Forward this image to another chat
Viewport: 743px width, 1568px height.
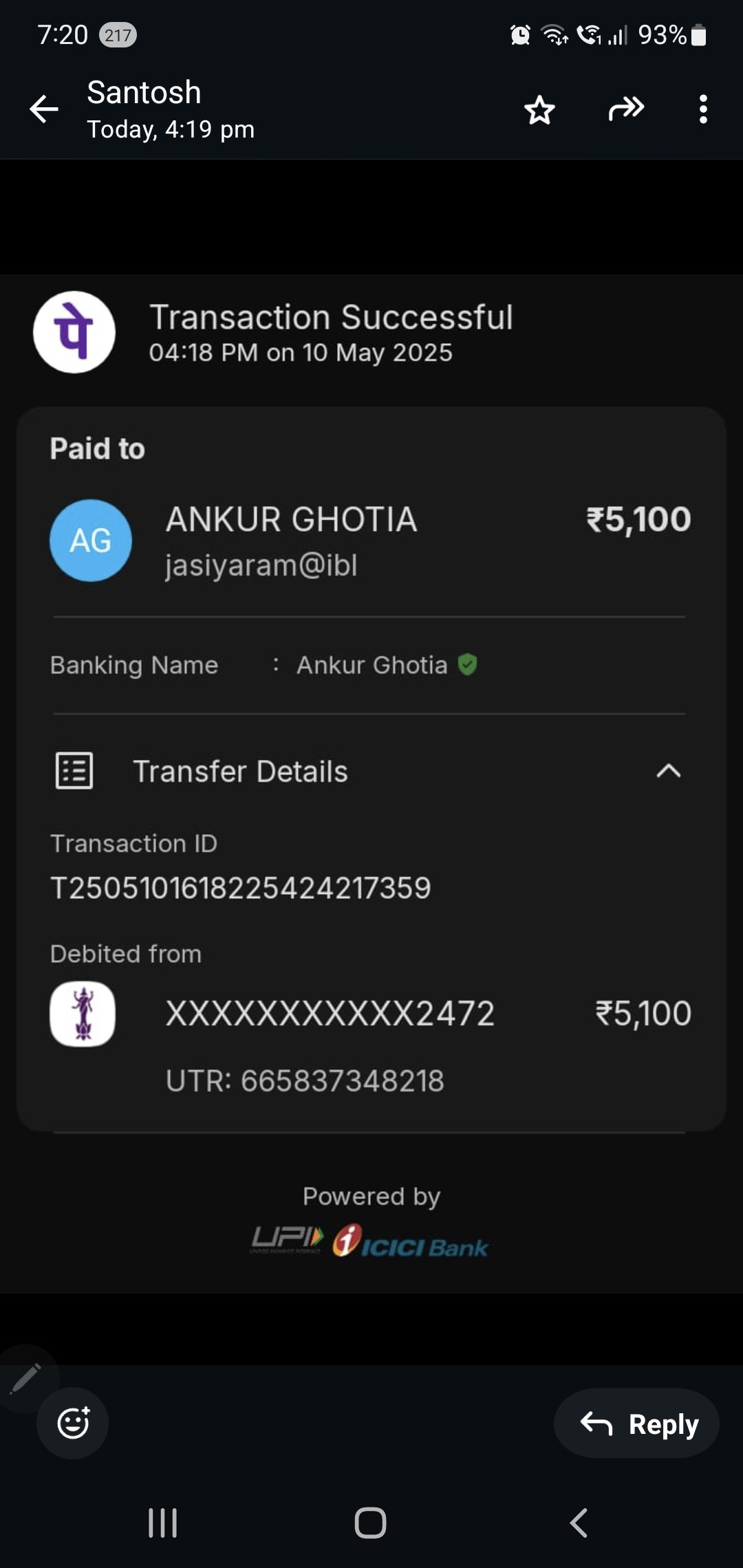click(626, 109)
